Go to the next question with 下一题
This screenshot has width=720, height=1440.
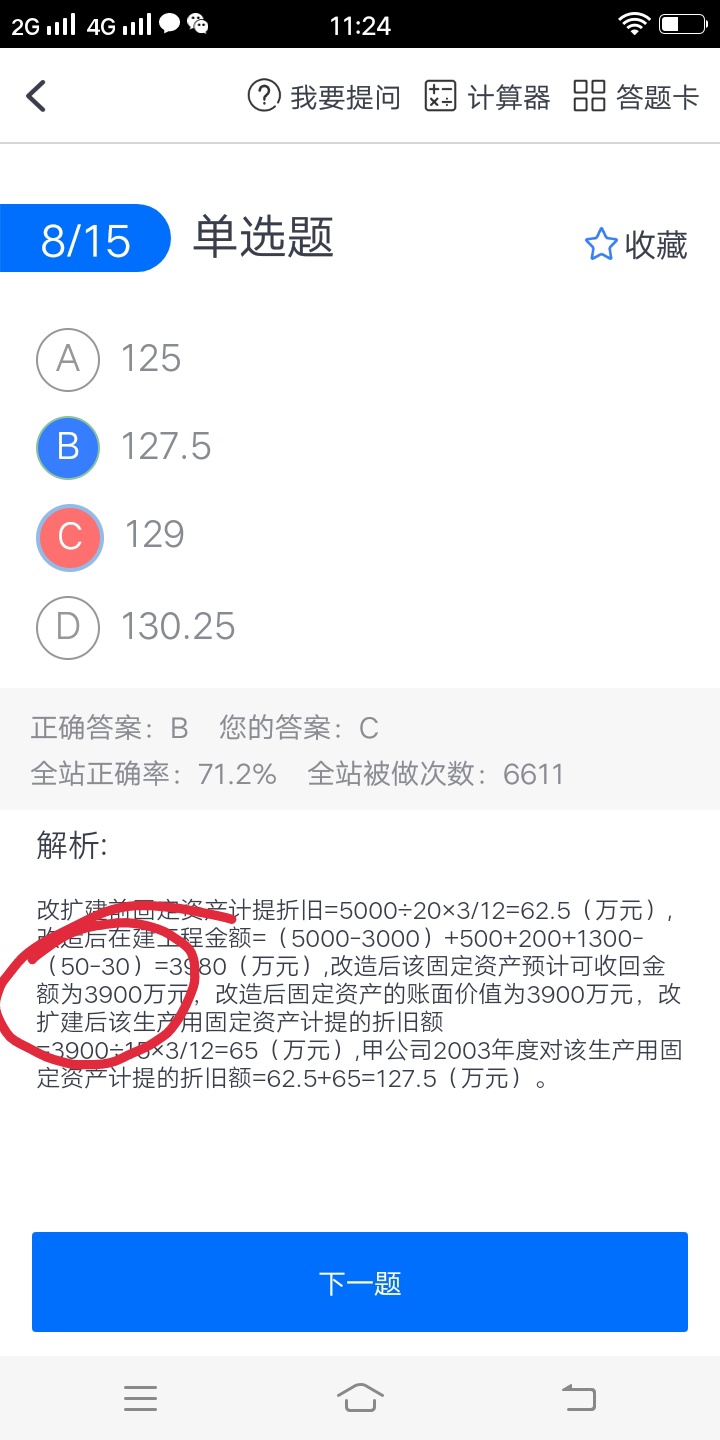pyautogui.click(x=360, y=1282)
